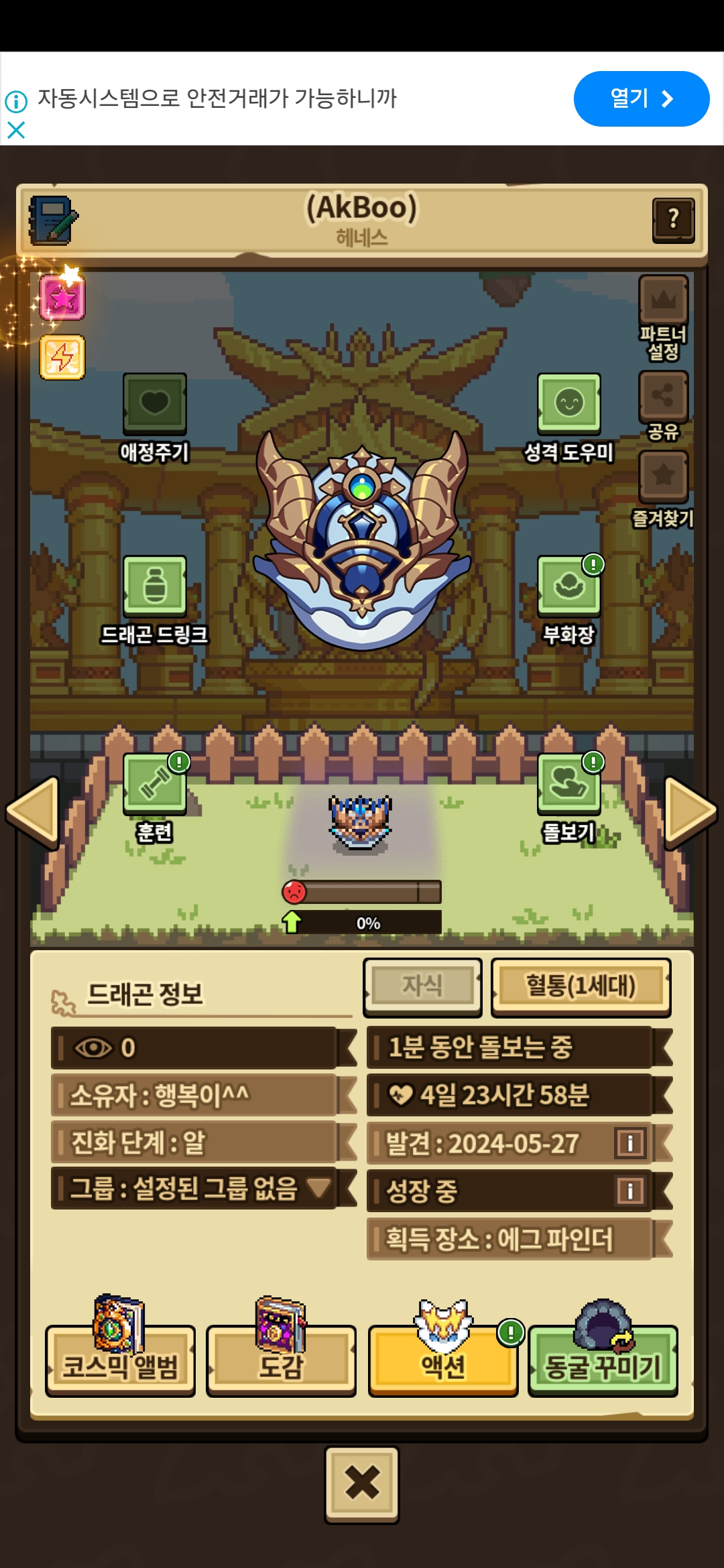724x1568 pixels.
Task: Open the notebook memo icon
Action: click(x=52, y=220)
